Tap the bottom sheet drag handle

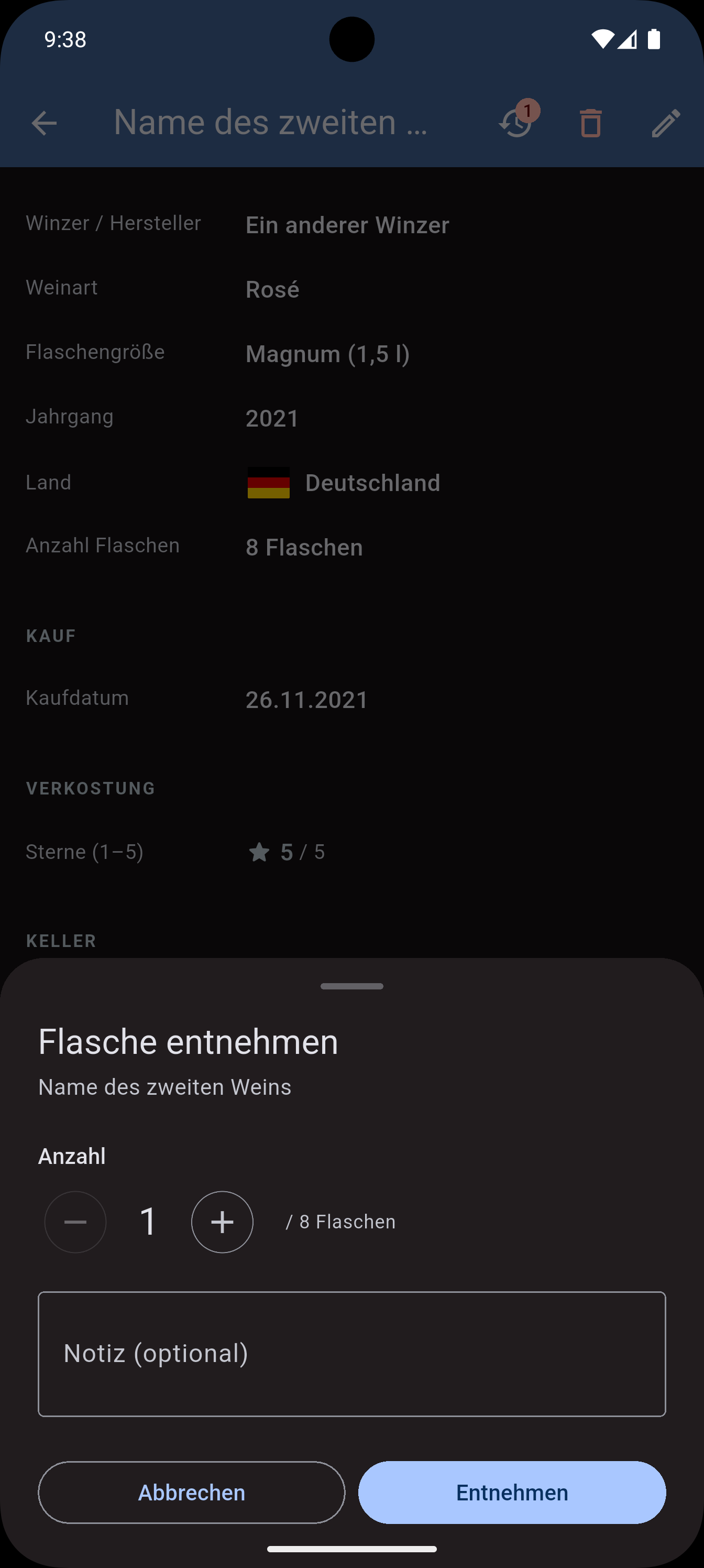[351, 986]
